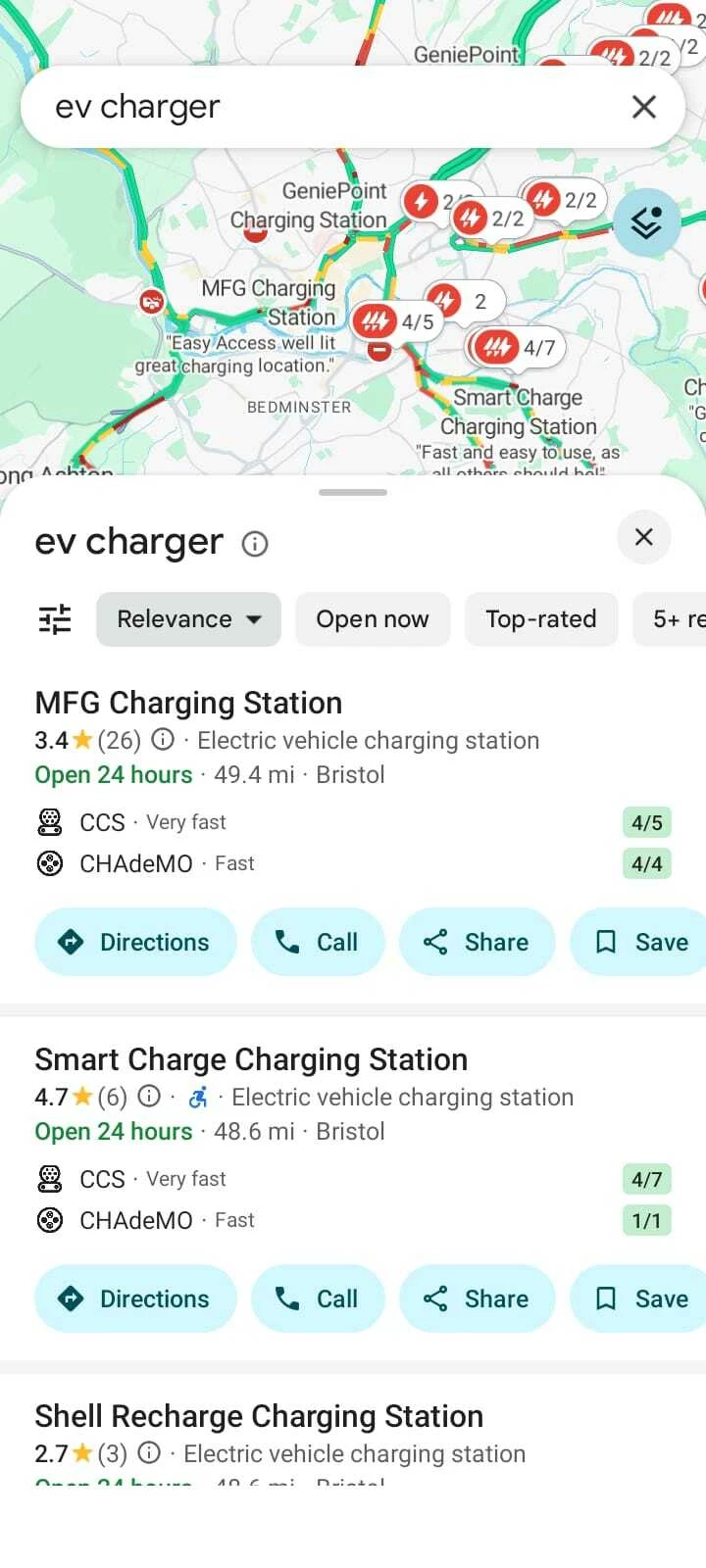Get directions to MFG Charging Station
This screenshot has height=1568, width=706.
click(135, 942)
